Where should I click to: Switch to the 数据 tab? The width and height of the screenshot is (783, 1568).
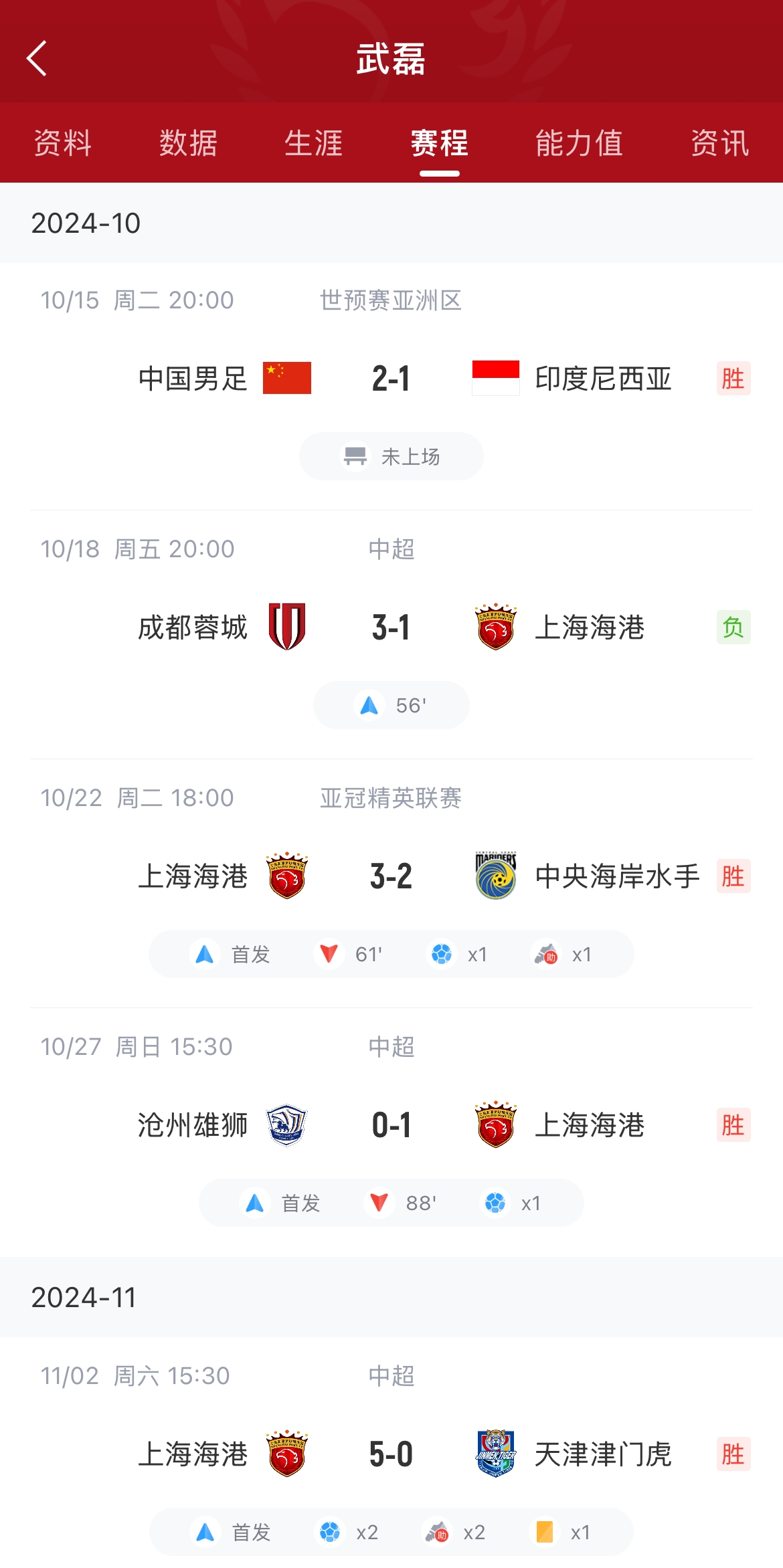tap(188, 143)
